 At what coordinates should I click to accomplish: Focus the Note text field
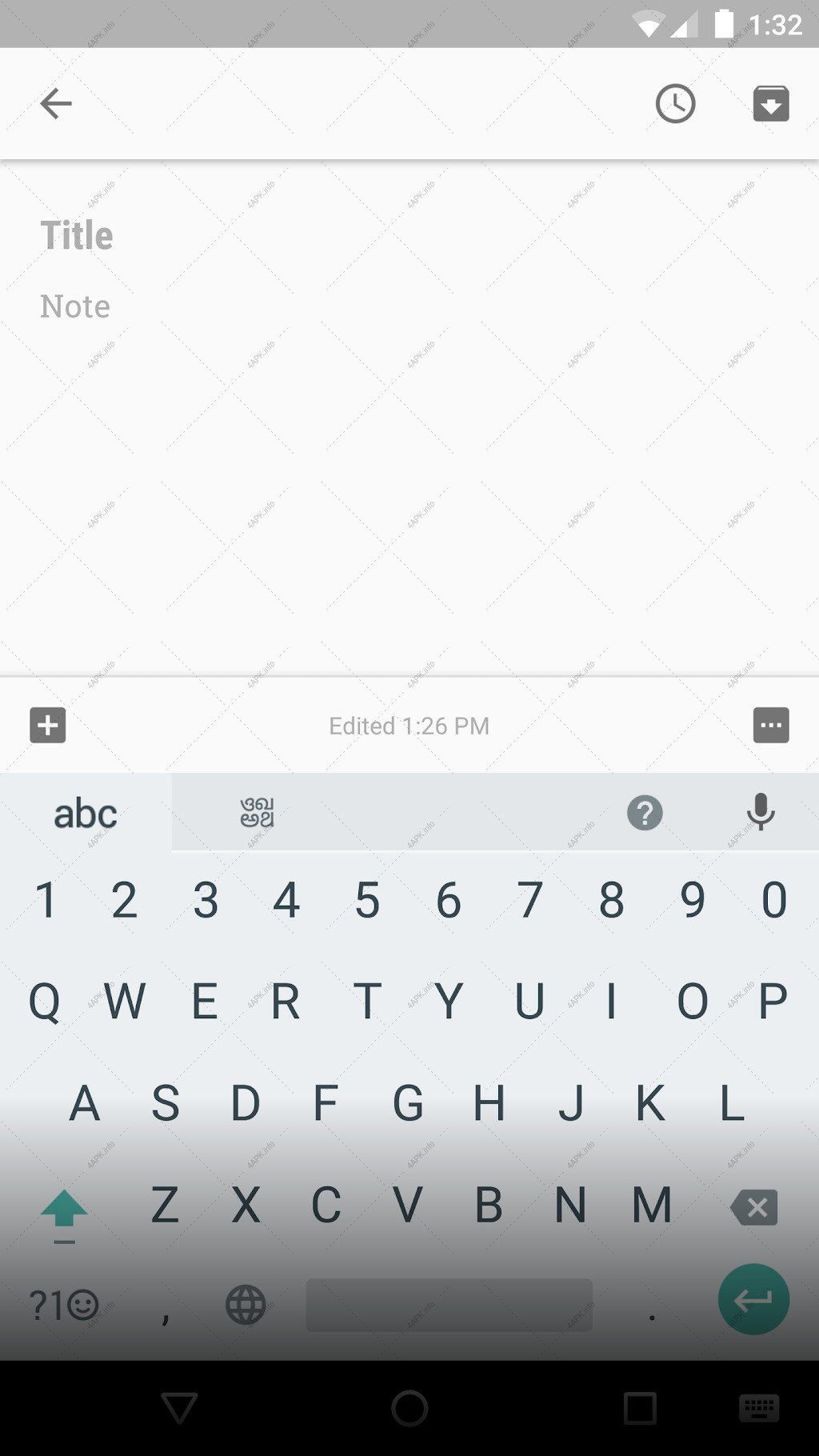point(409,306)
